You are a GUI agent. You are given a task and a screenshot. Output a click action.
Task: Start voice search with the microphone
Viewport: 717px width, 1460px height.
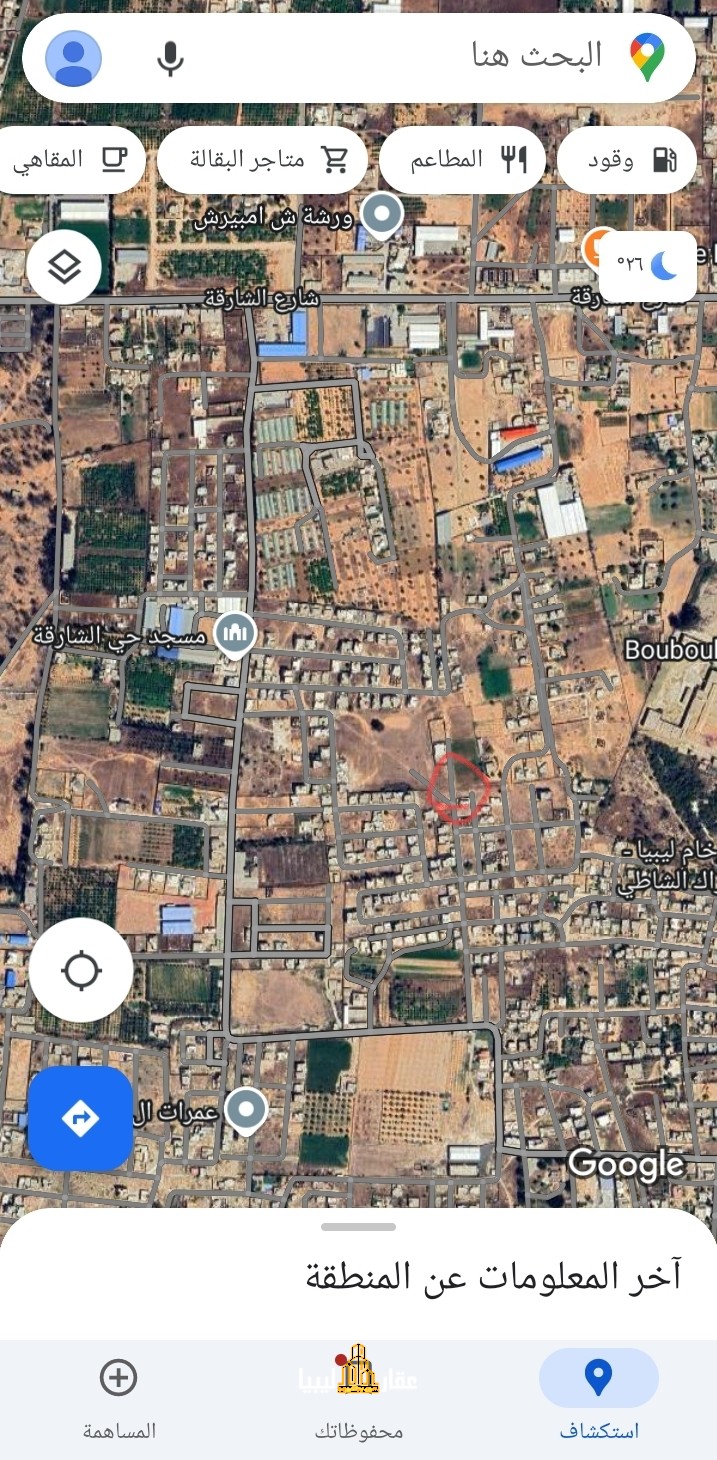171,58
